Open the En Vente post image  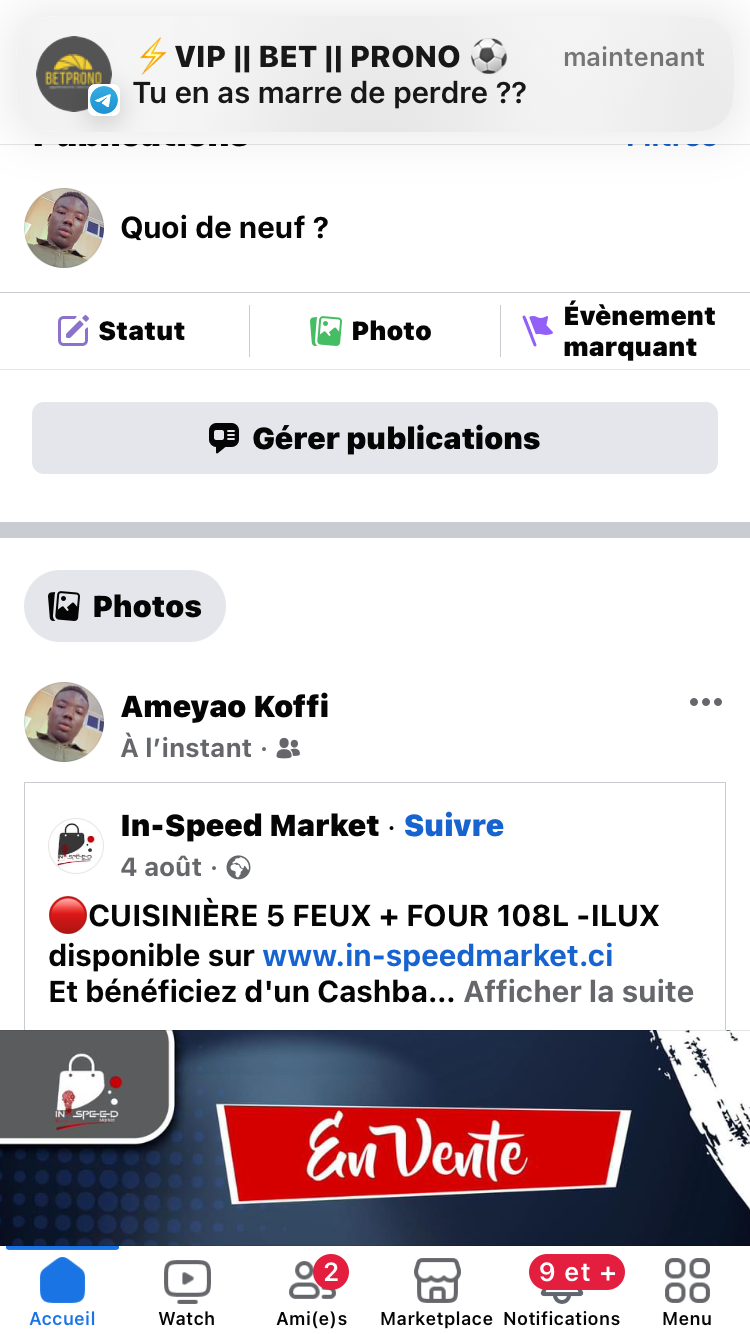[x=375, y=1140]
